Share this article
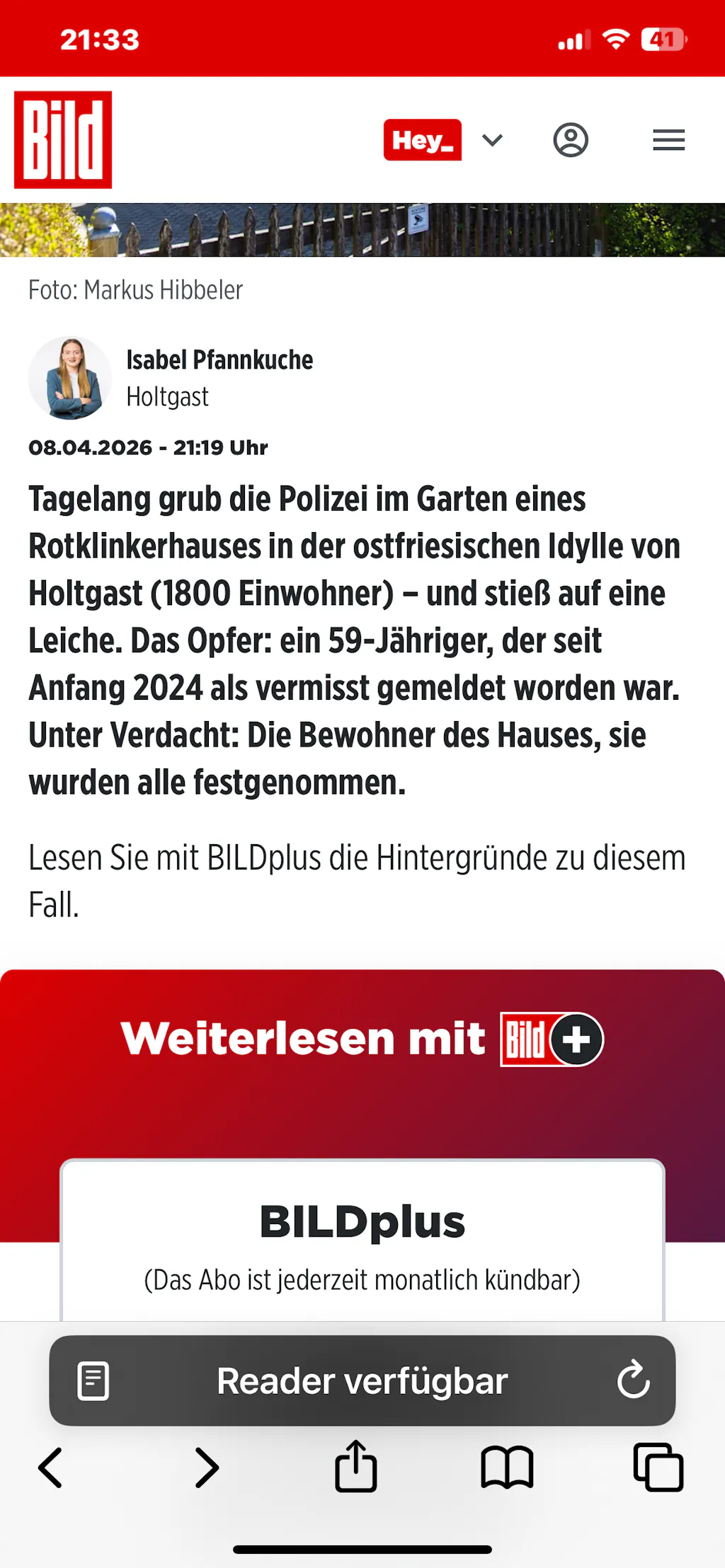 [355, 1466]
